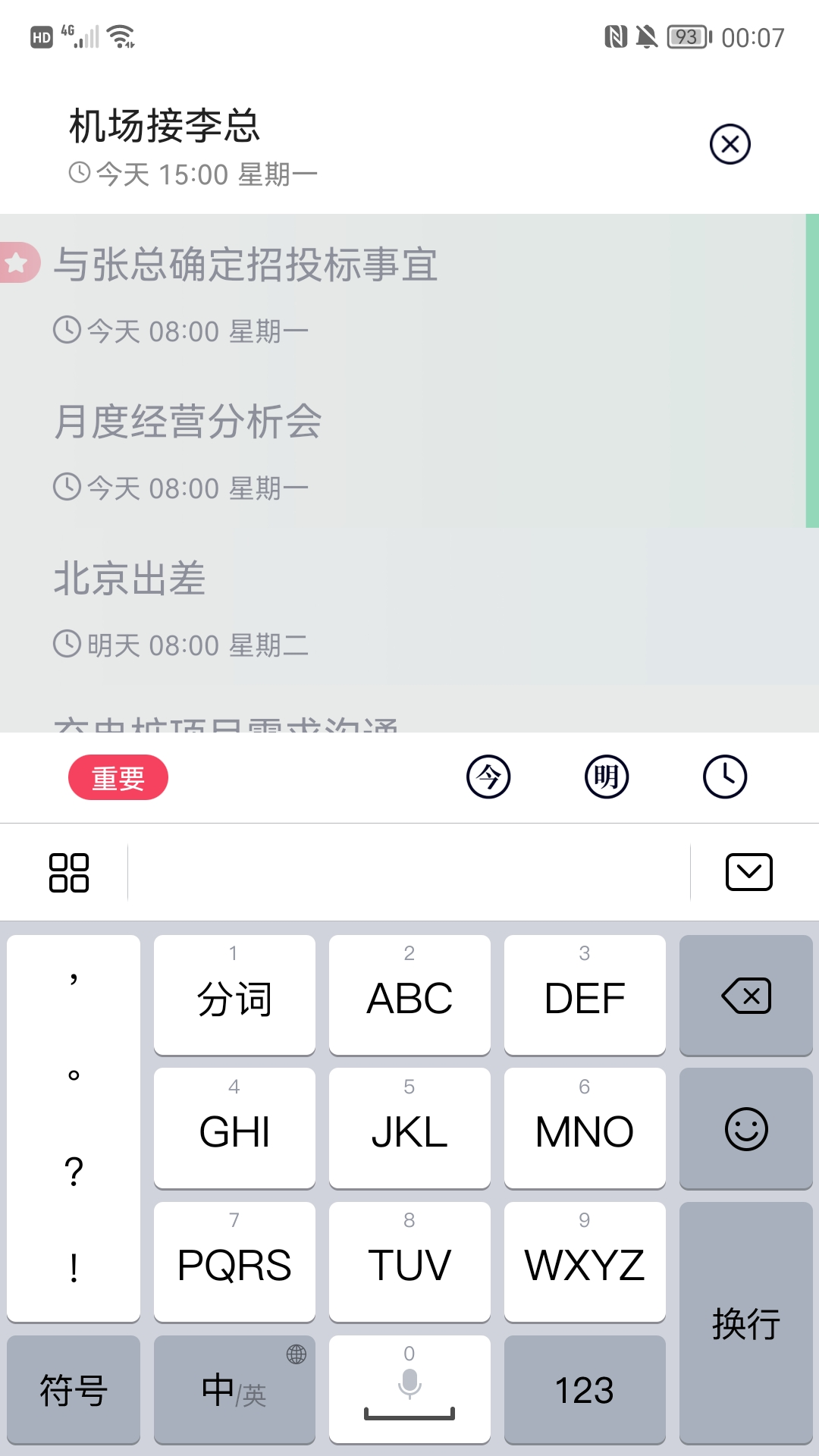The height and width of the screenshot is (1456, 819).
Task: Tap the 换行 return key
Action: coord(746,1323)
